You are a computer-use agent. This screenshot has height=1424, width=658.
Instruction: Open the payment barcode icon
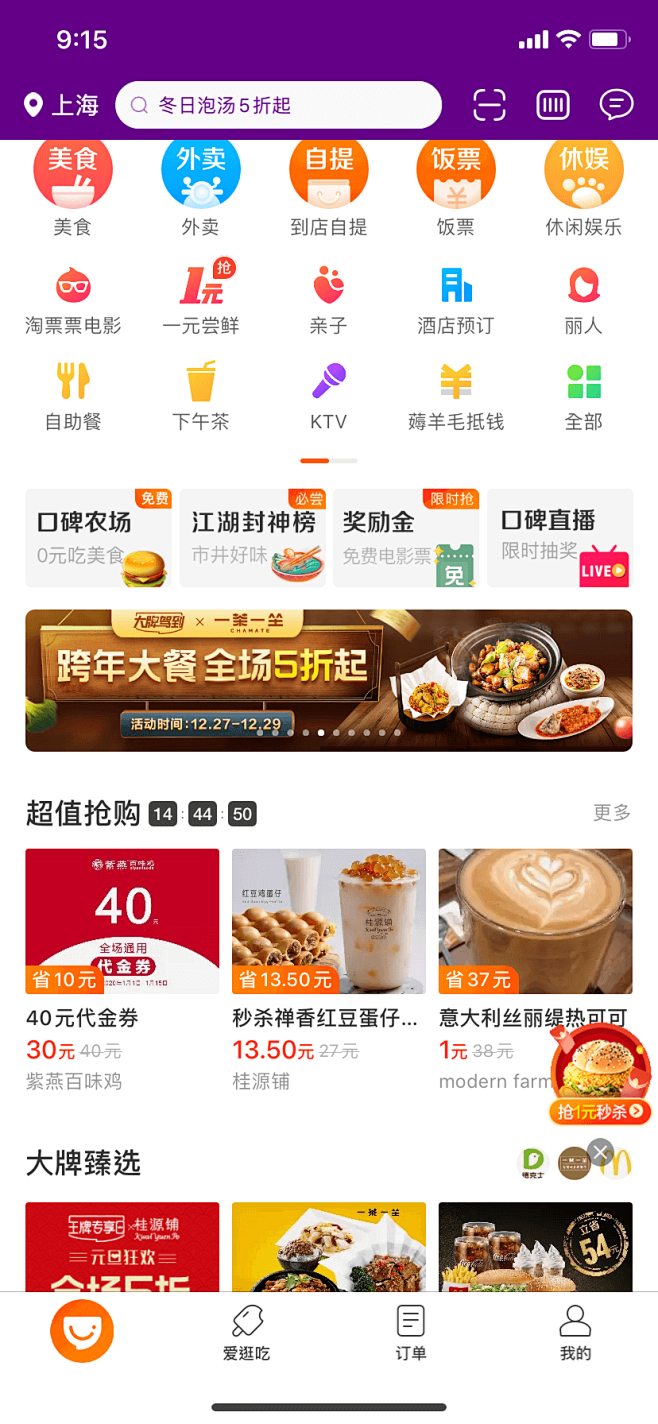553,105
